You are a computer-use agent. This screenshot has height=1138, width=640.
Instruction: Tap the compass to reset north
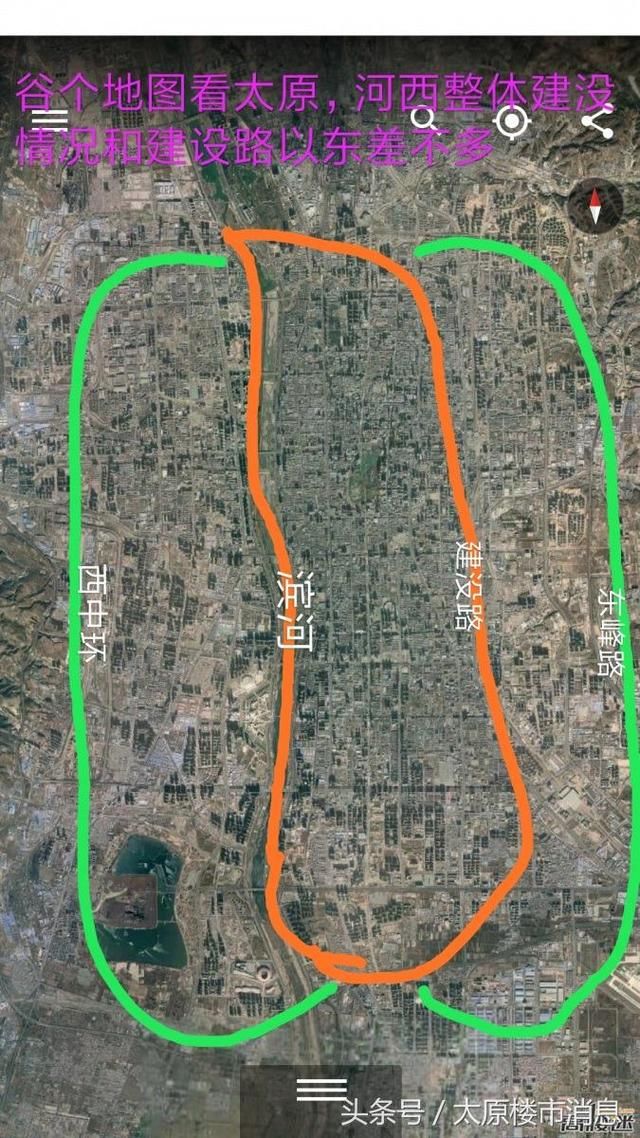coord(594,206)
